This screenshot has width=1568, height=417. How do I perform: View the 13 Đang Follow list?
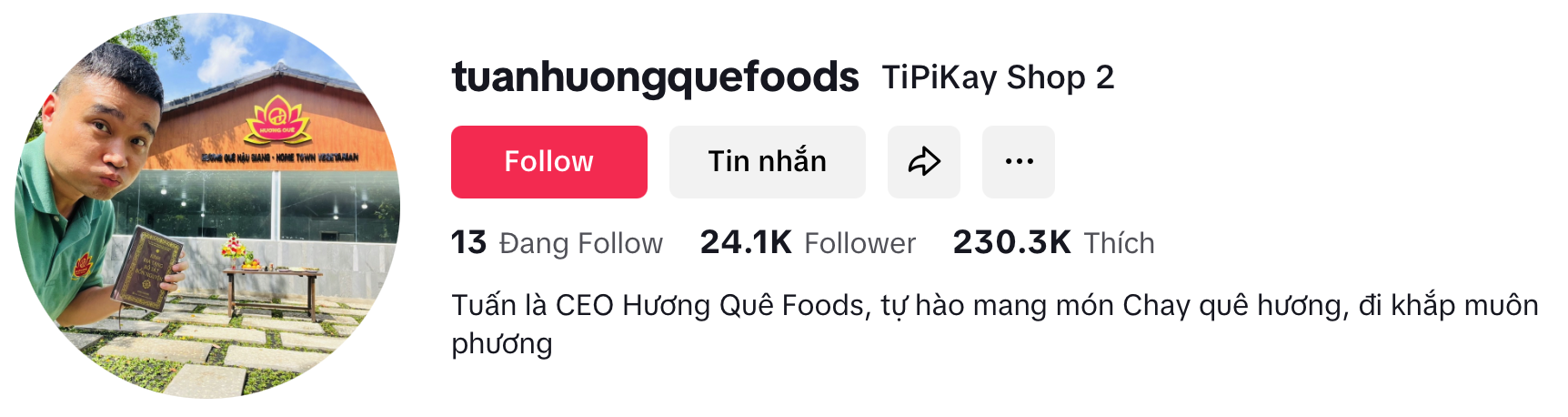click(557, 243)
